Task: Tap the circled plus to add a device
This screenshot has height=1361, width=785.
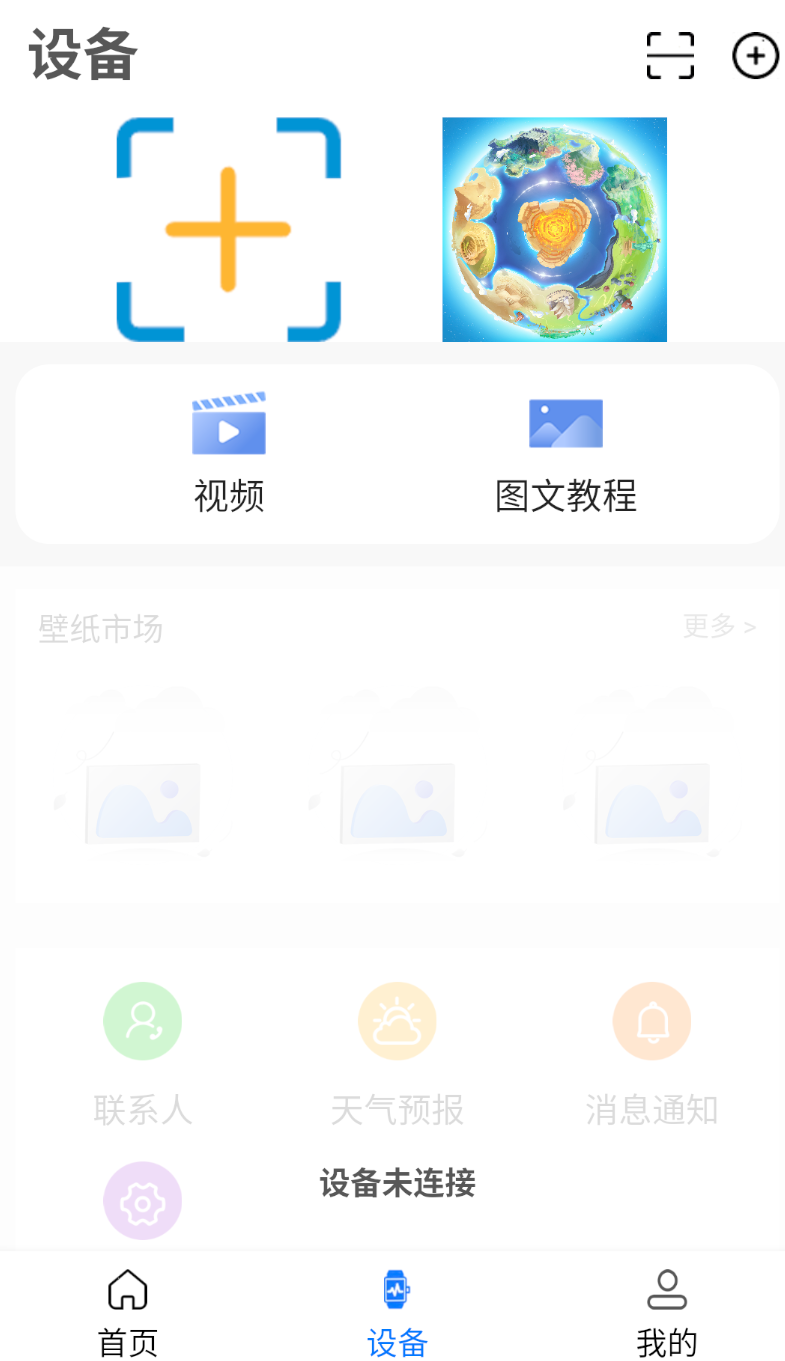Action: click(x=756, y=55)
